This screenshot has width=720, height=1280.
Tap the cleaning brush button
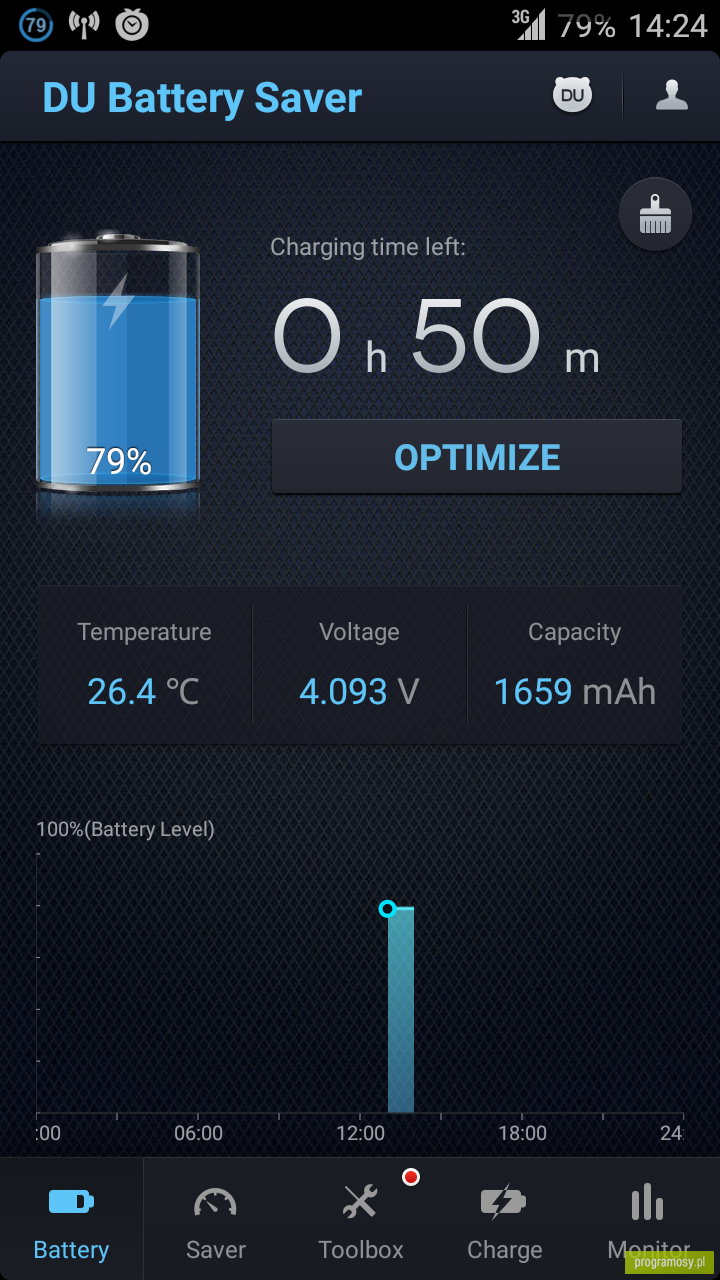tap(655, 214)
